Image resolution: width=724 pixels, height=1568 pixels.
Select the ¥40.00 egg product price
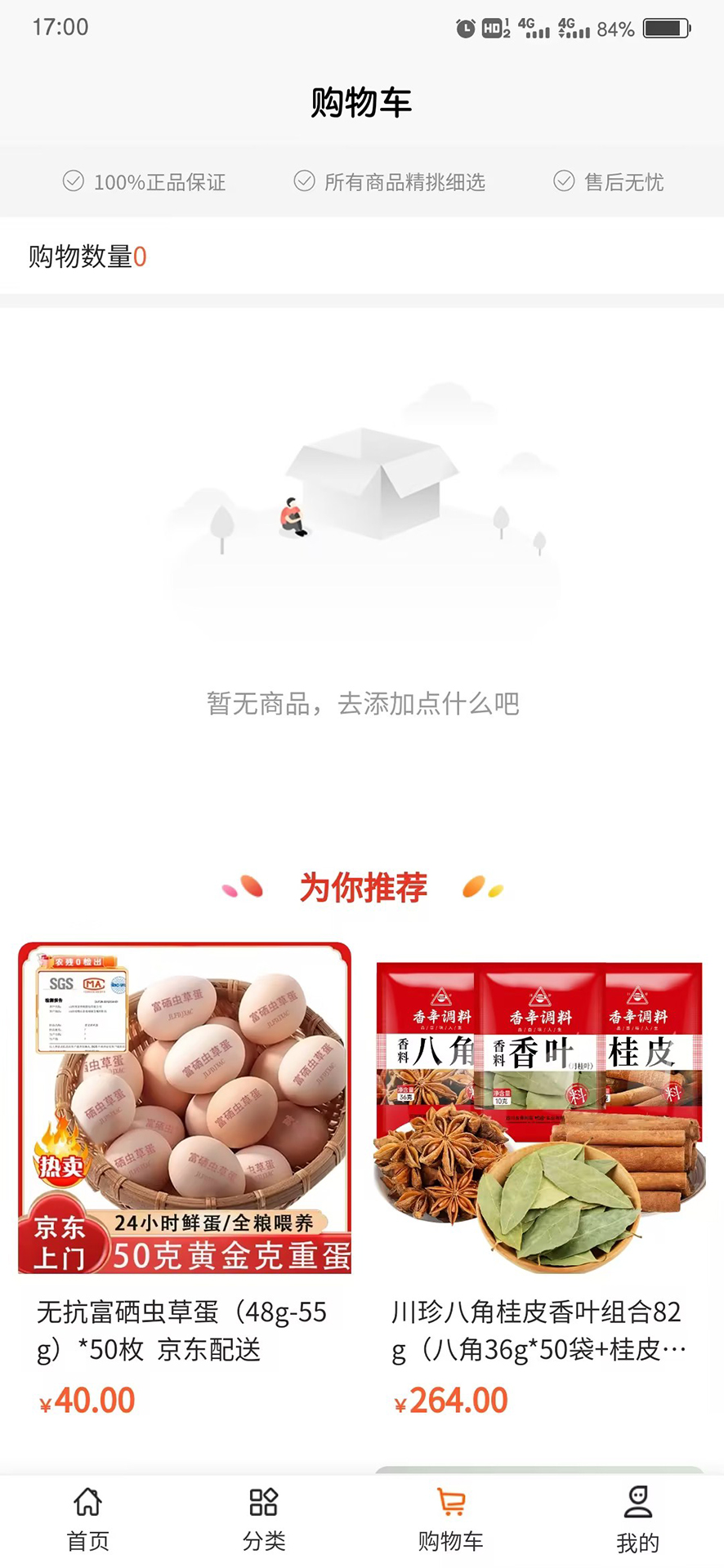pos(84,1400)
